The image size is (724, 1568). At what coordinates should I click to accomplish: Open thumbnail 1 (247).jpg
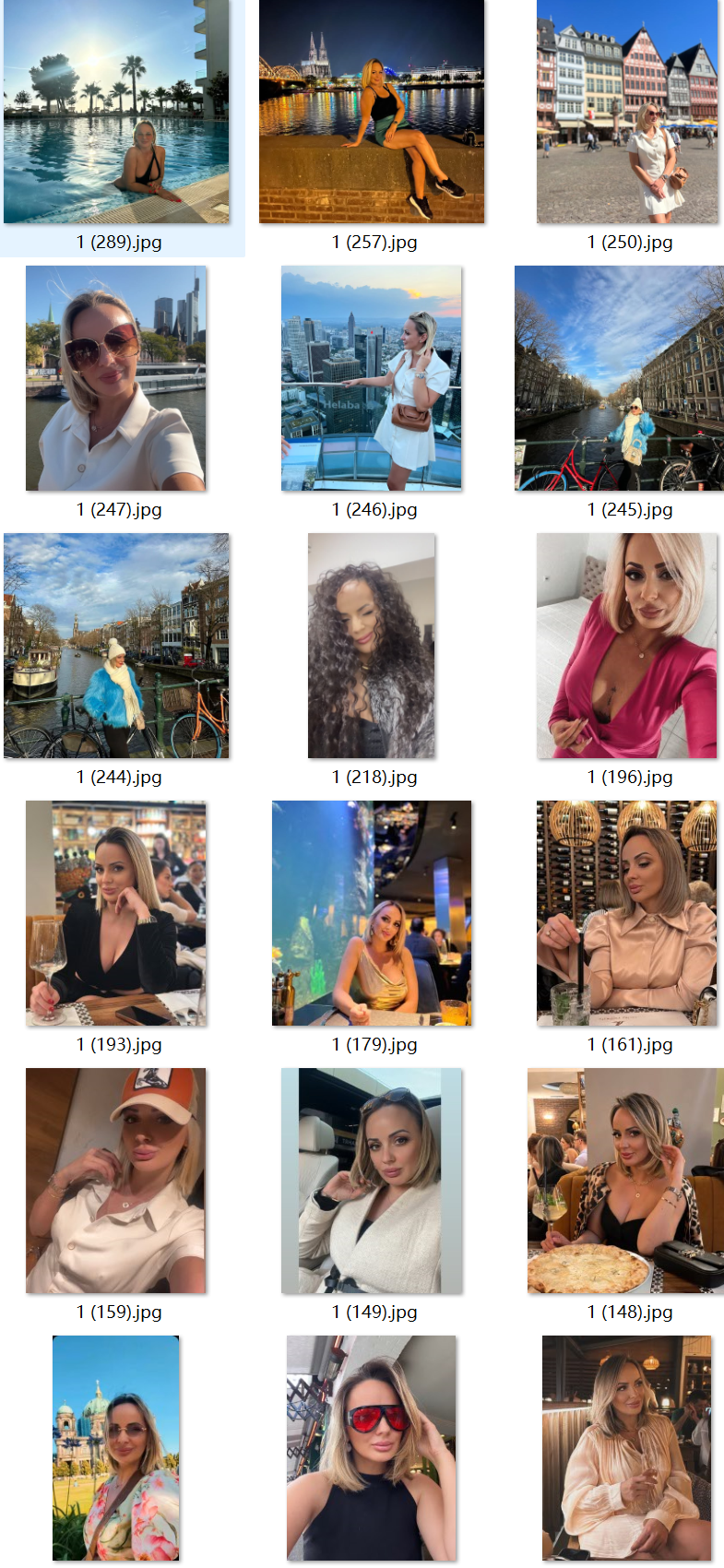(x=116, y=378)
